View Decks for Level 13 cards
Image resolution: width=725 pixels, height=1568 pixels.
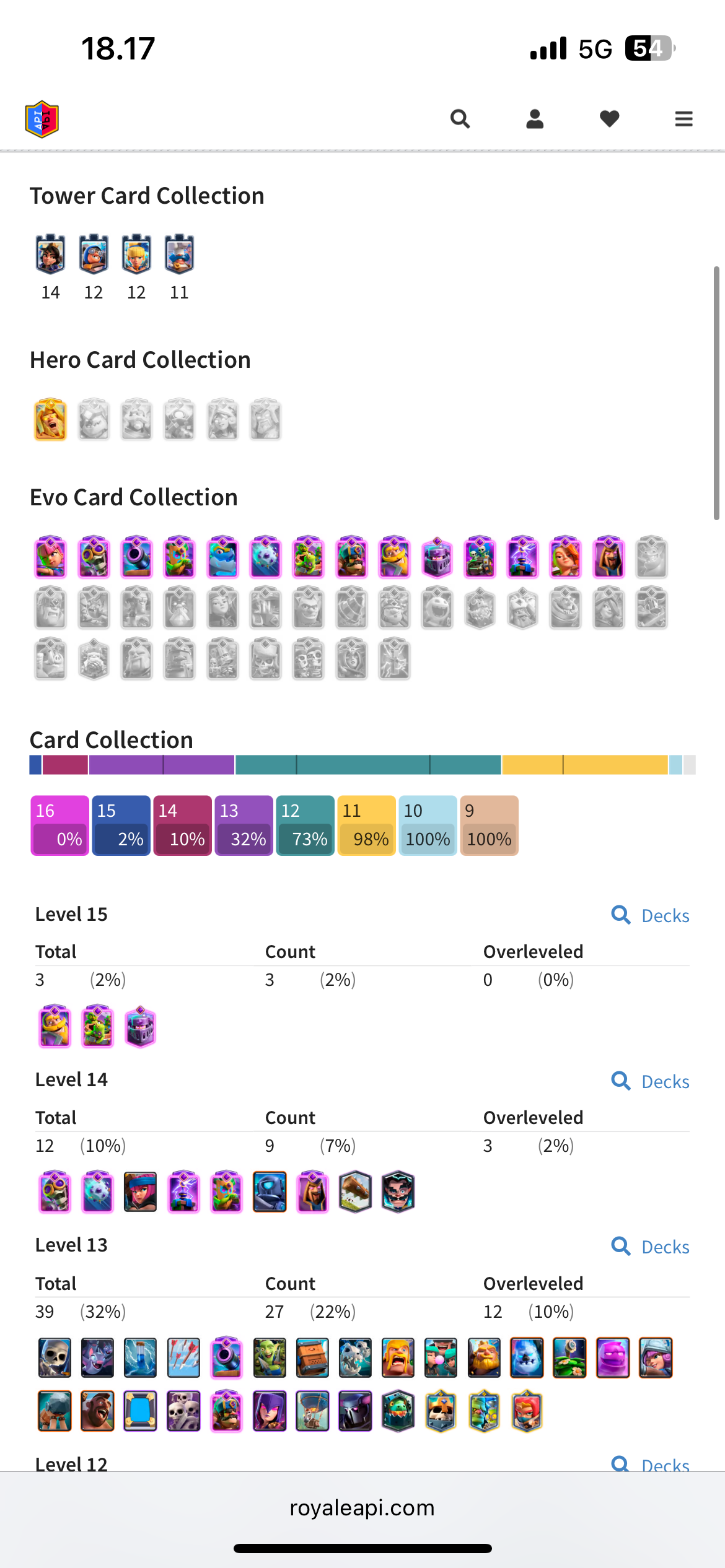650,1247
